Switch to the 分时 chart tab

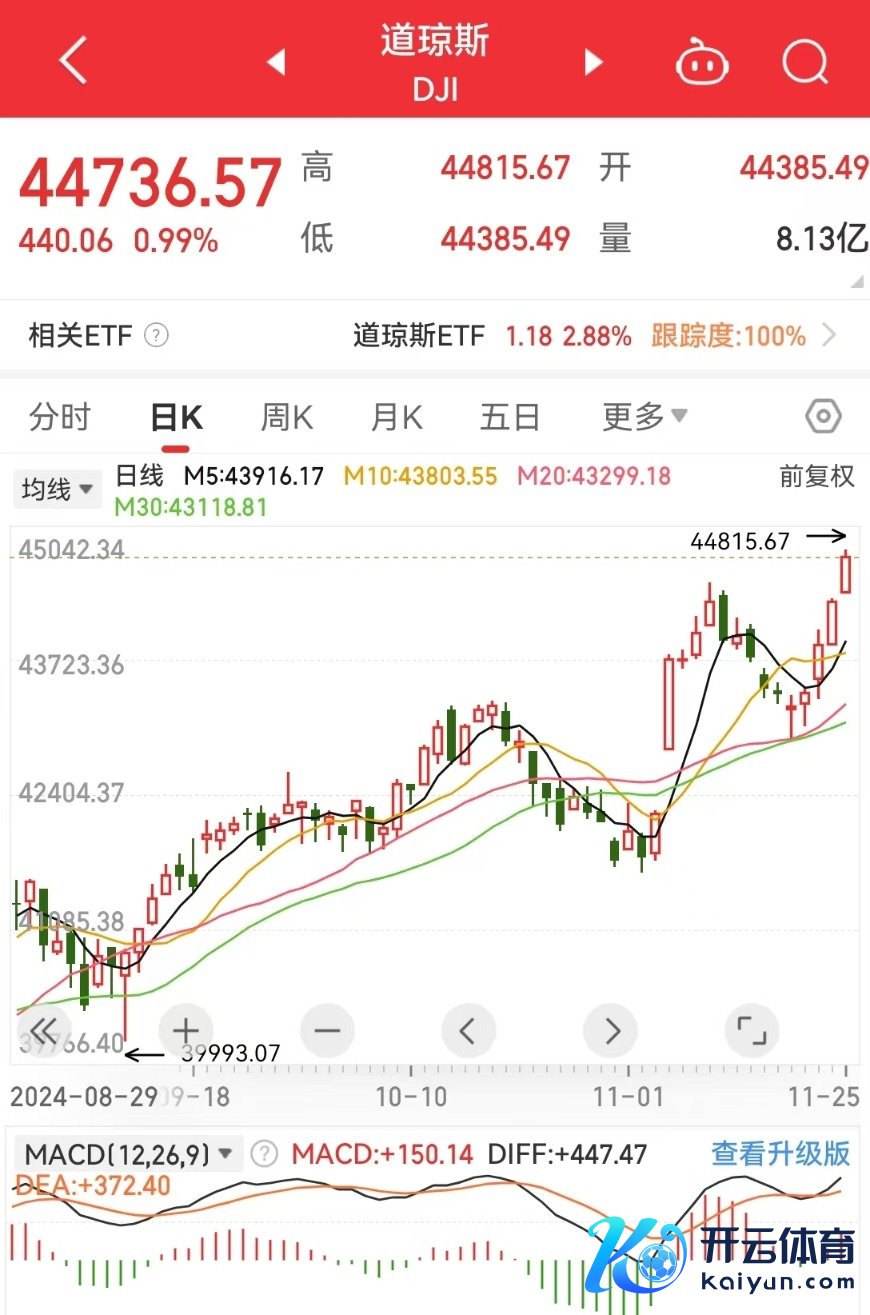(60, 417)
